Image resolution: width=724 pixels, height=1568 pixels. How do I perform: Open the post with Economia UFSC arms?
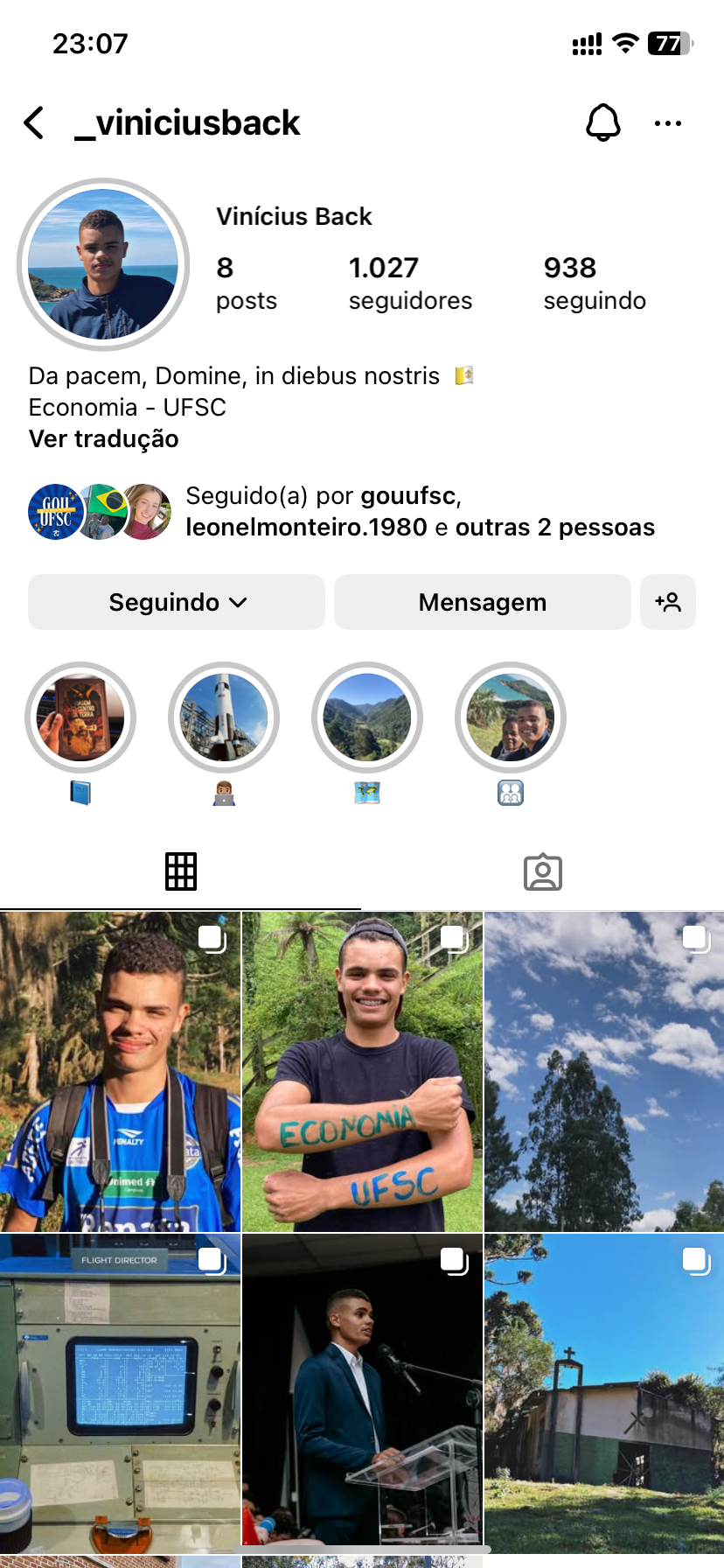362,1071
